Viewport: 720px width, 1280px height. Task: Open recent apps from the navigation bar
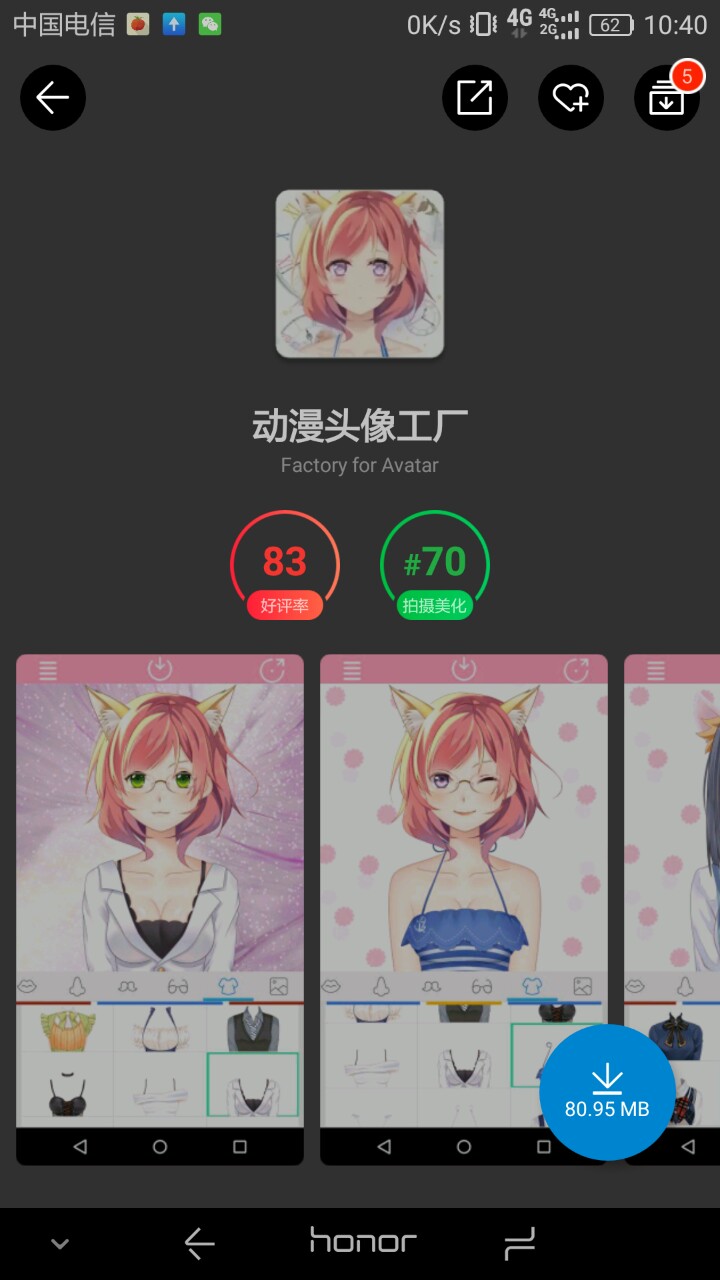[x=519, y=1243]
